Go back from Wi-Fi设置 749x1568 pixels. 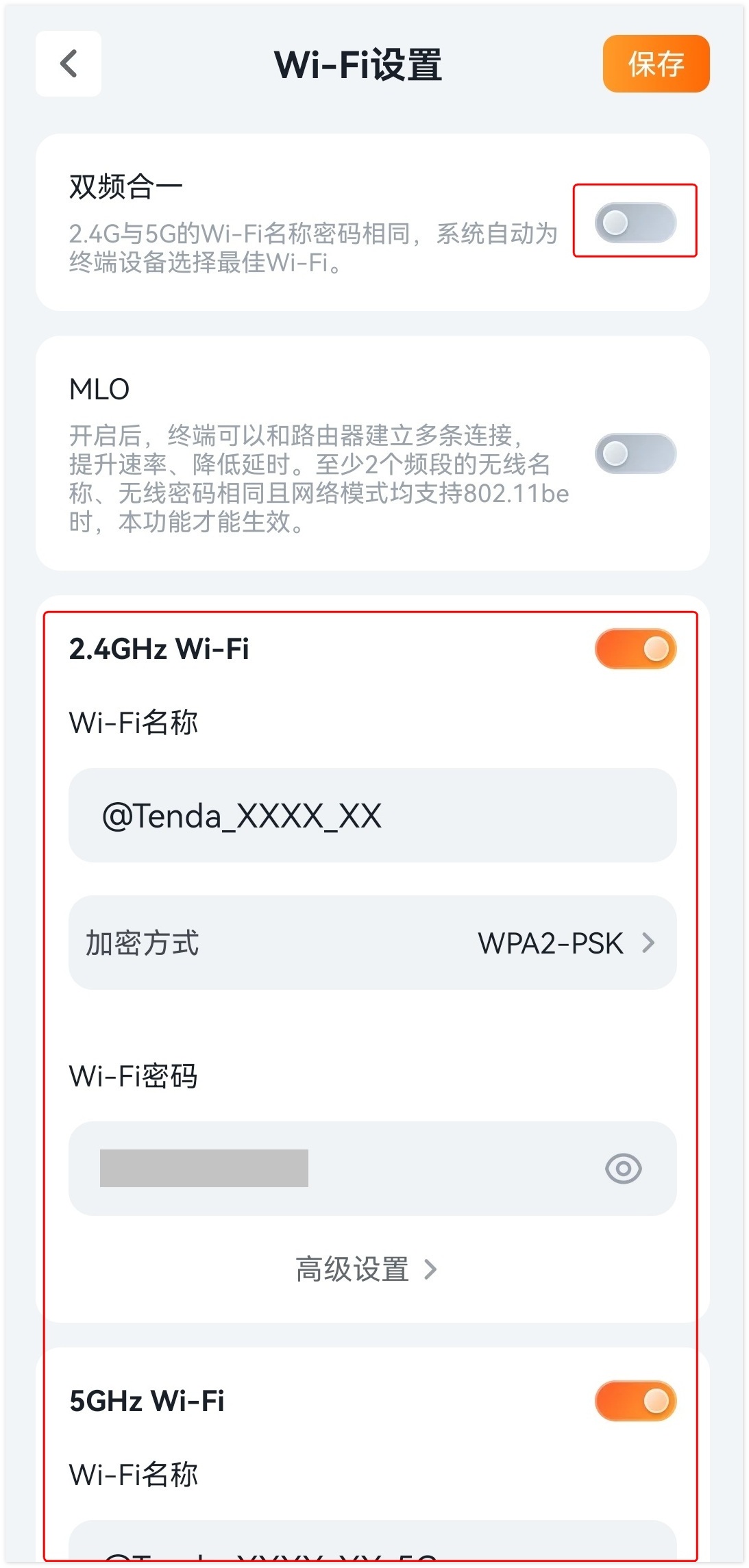tap(69, 64)
